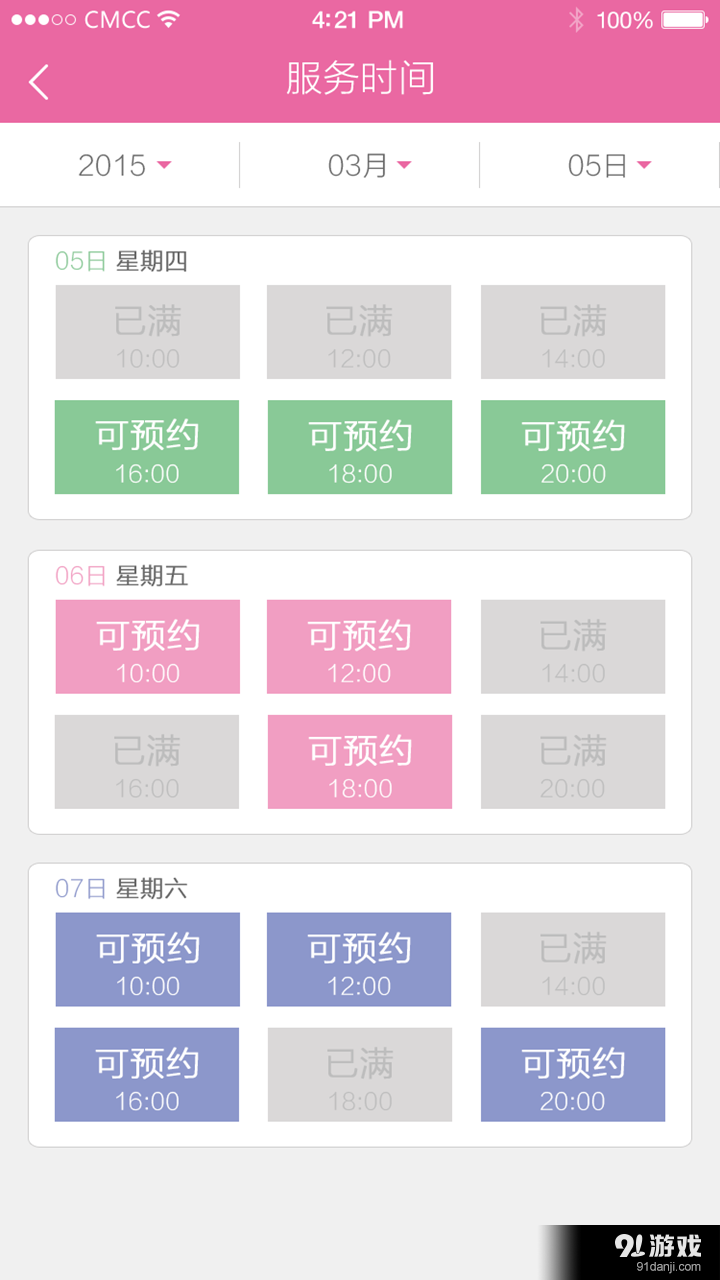Reserve the 10:00 purple slot on Saturday 07日
Viewport: 720px width, 1280px height.
point(146,959)
